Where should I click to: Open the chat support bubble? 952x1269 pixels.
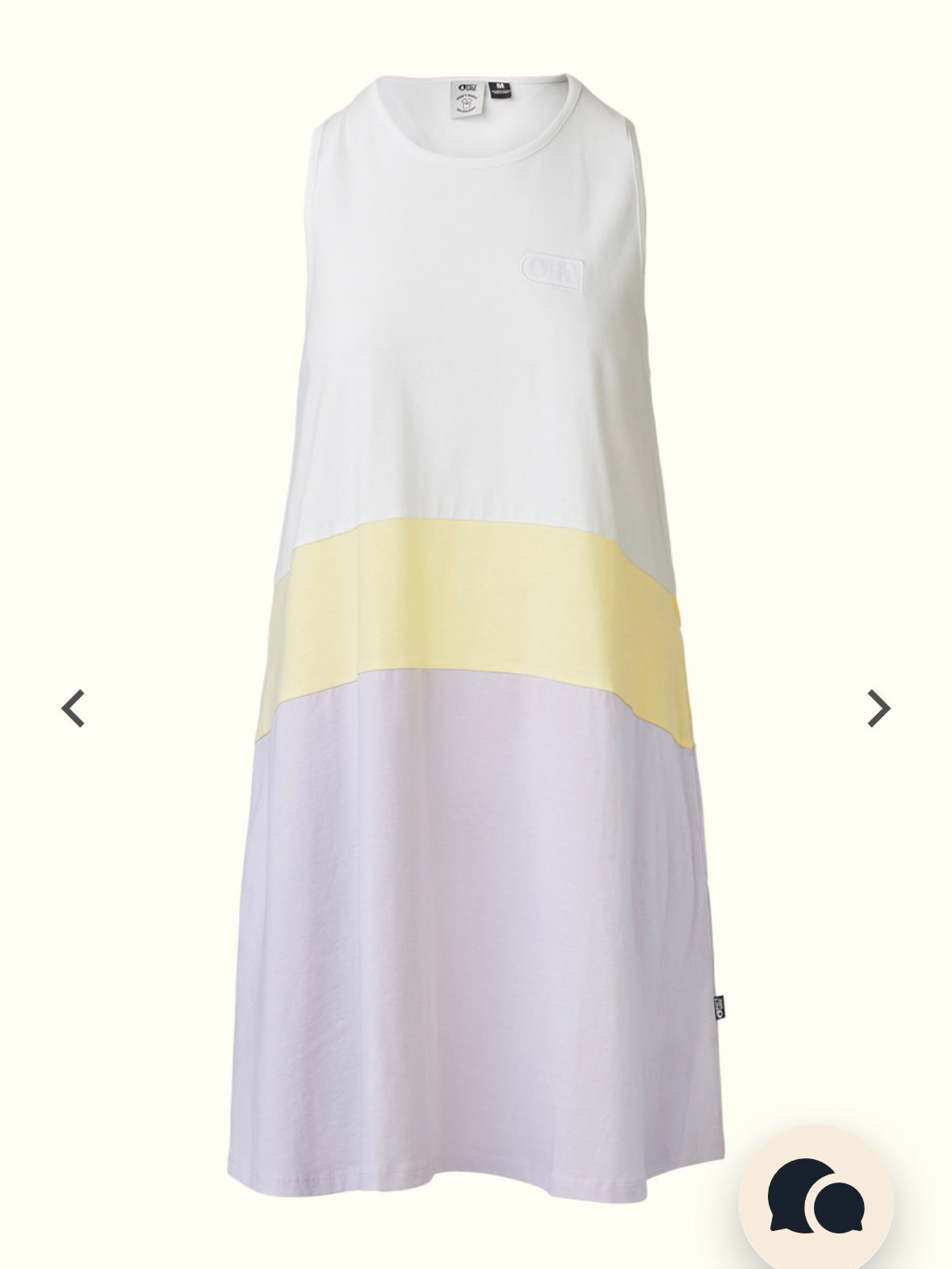tap(816, 1196)
